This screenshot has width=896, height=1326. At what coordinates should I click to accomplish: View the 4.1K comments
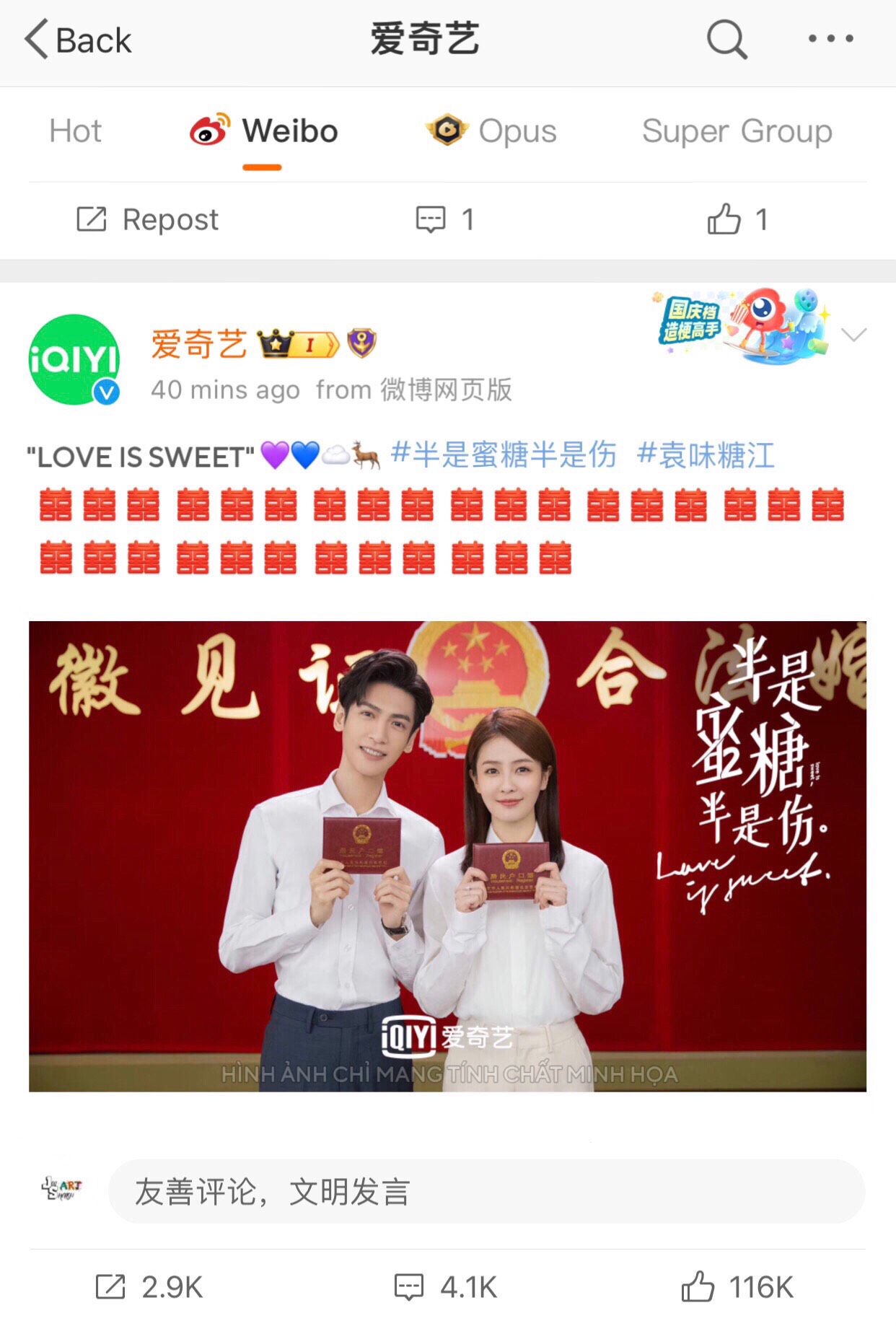446,1287
